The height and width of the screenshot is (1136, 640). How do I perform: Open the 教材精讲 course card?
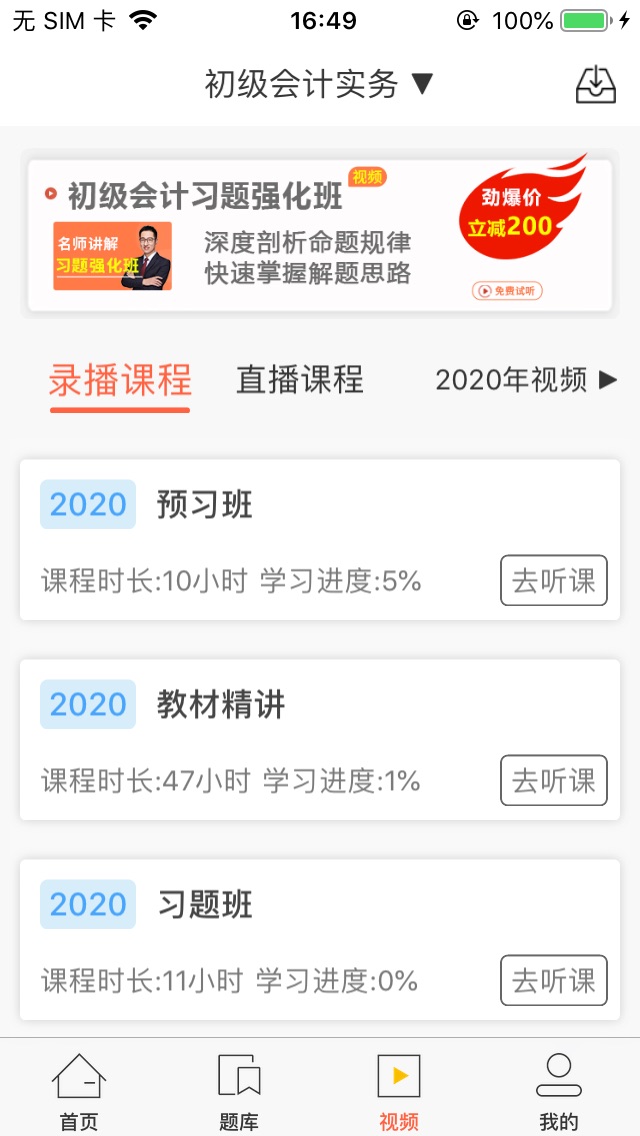click(x=320, y=740)
